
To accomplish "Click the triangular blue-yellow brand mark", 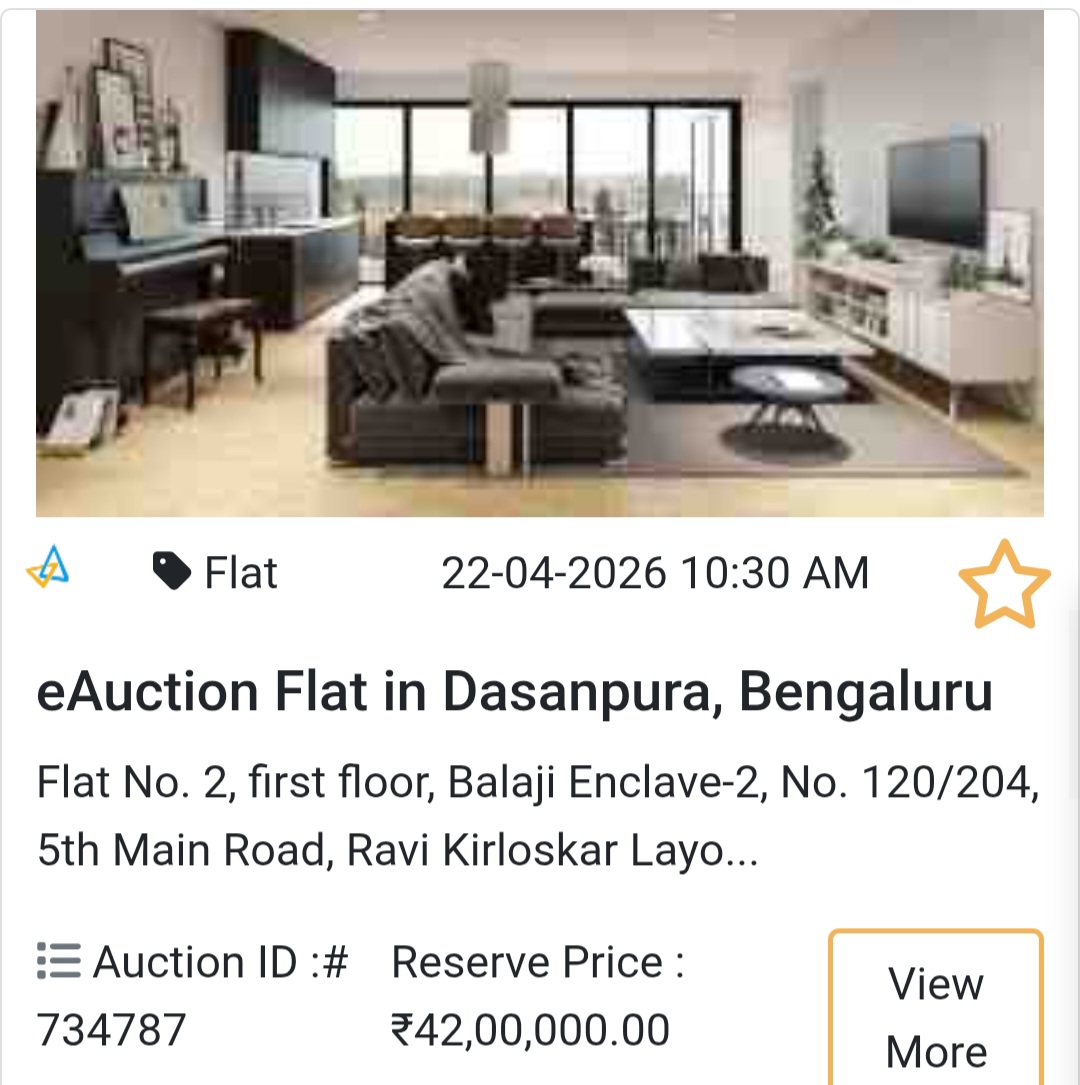I will 46,571.
